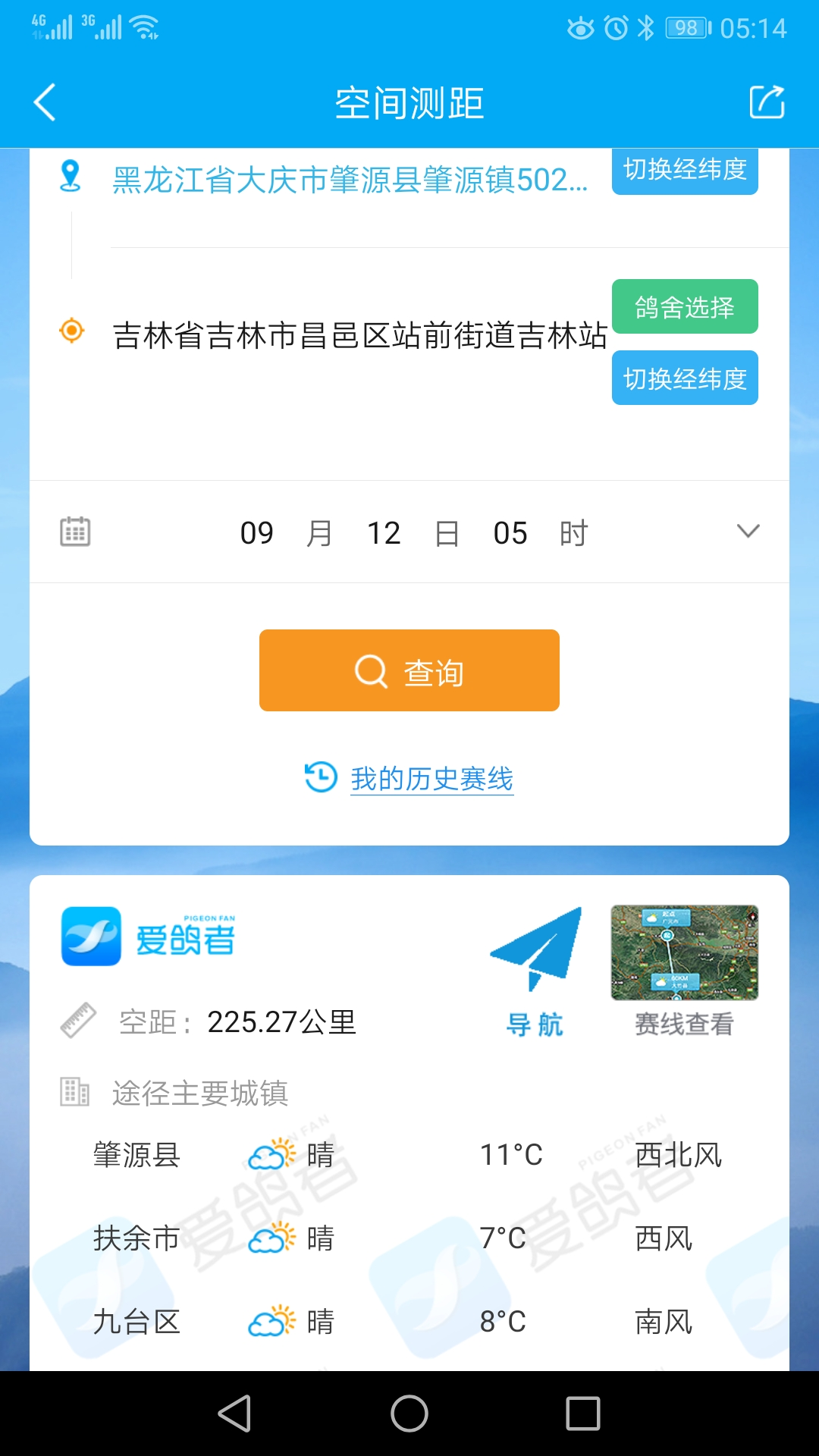This screenshot has width=819, height=1456.
Task: Edit the starting address 黑龙江省大庆市肇源县
Action: [x=350, y=180]
